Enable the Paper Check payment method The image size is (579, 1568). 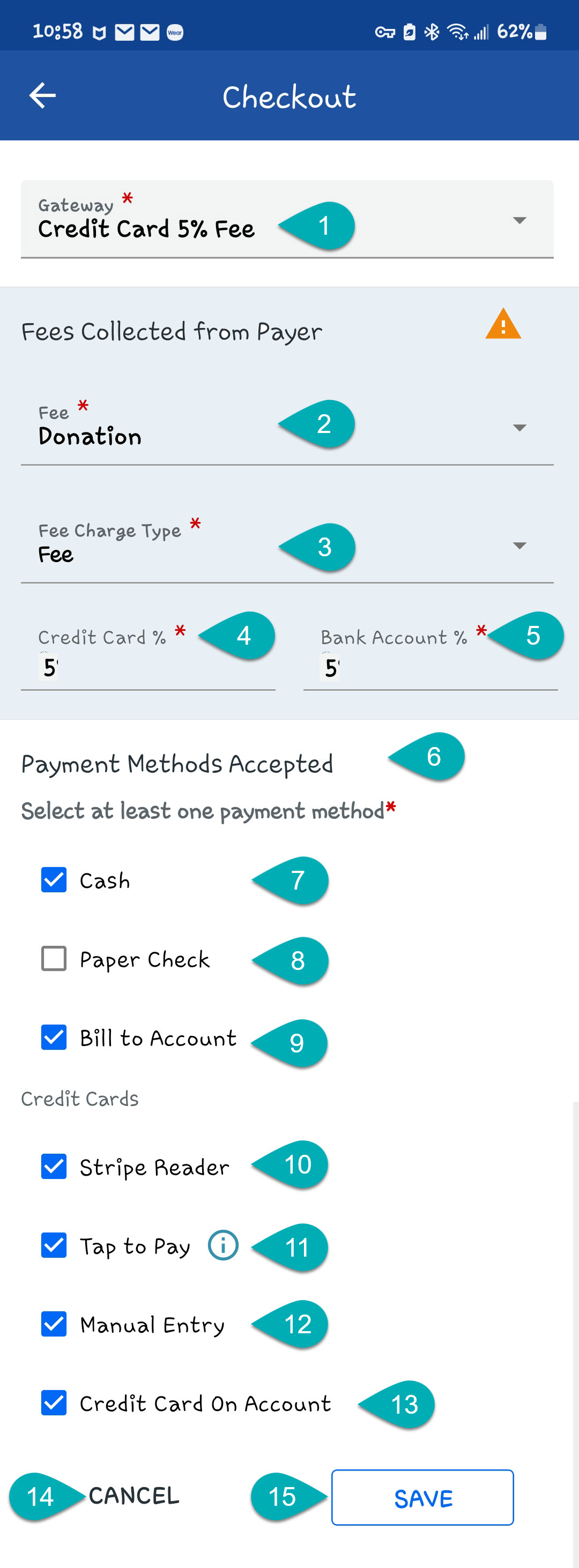(54, 959)
